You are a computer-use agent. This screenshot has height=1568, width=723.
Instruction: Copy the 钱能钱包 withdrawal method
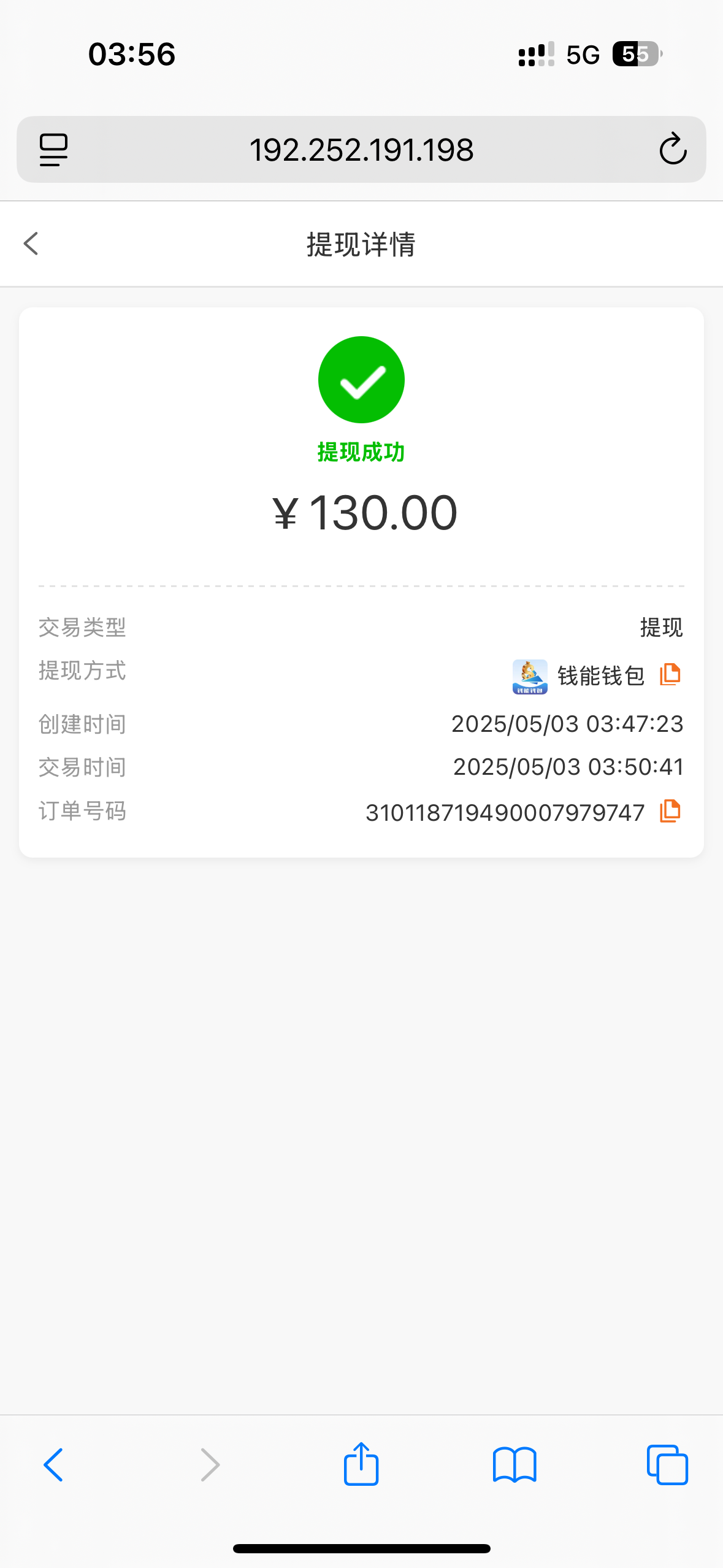[670, 674]
